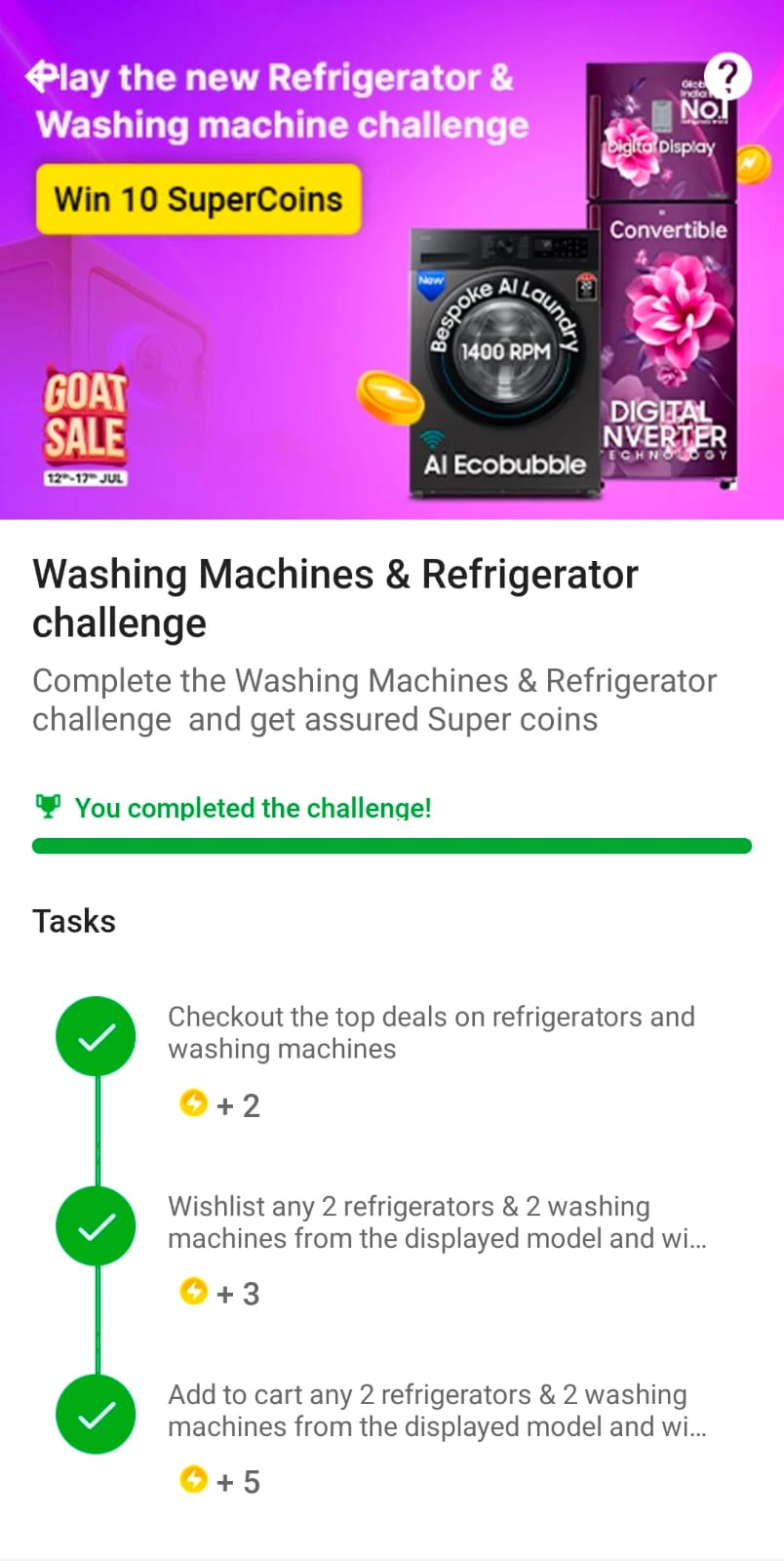The width and height of the screenshot is (784, 1561).
Task: Open the help question mark icon
Action: click(x=727, y=77)
